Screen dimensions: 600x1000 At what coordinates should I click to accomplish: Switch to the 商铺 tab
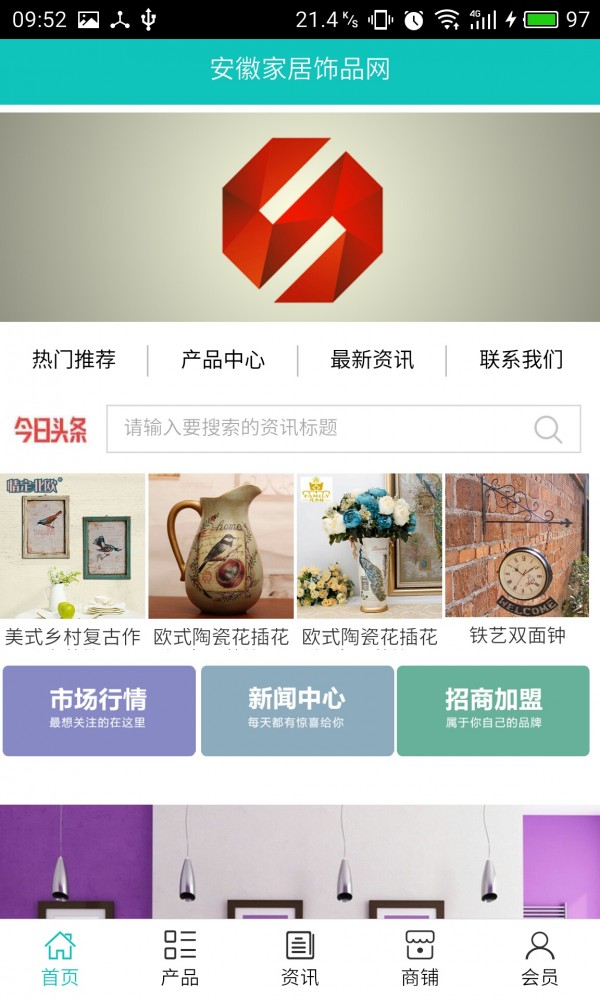(x=420, y=958)
